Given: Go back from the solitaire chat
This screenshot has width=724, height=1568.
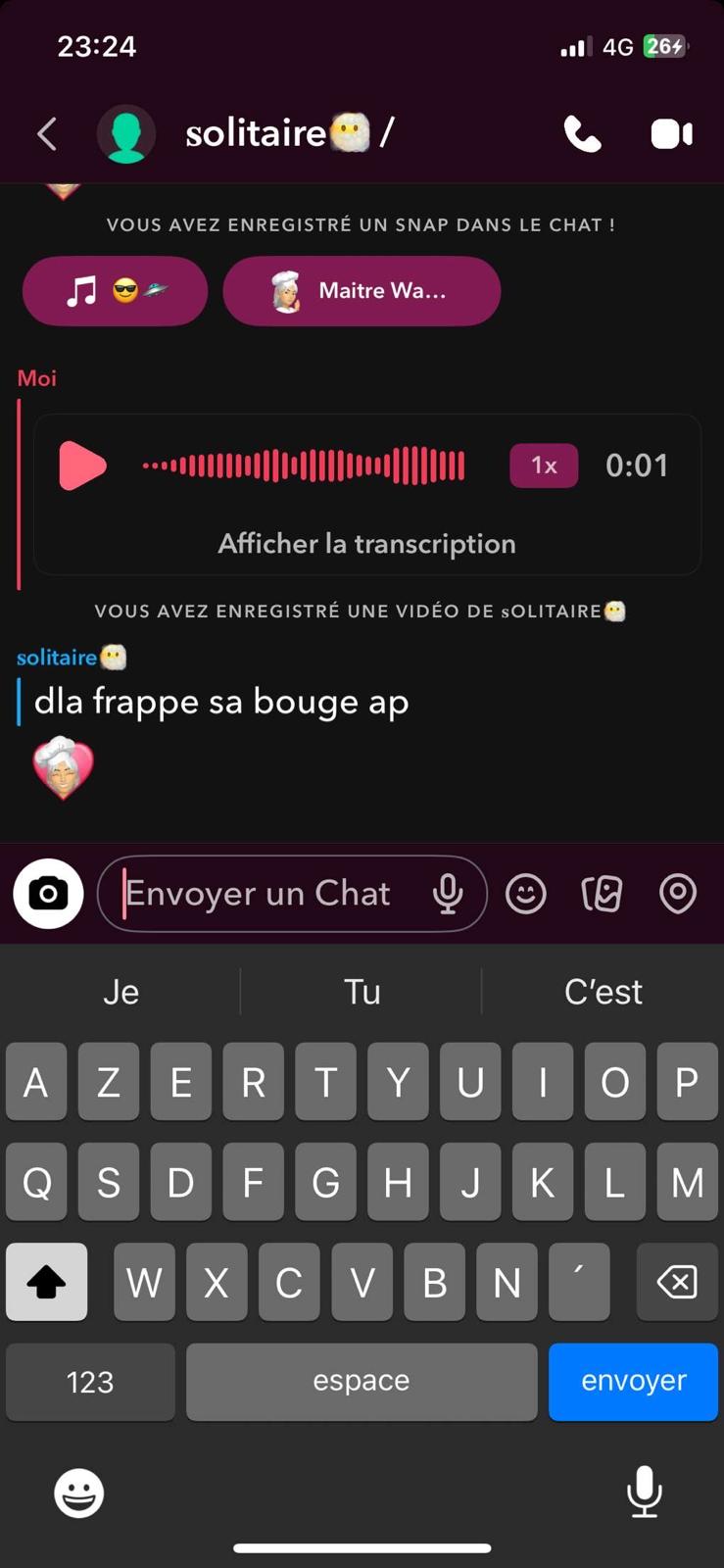Looking at the screenshot, I should (47, 134).
